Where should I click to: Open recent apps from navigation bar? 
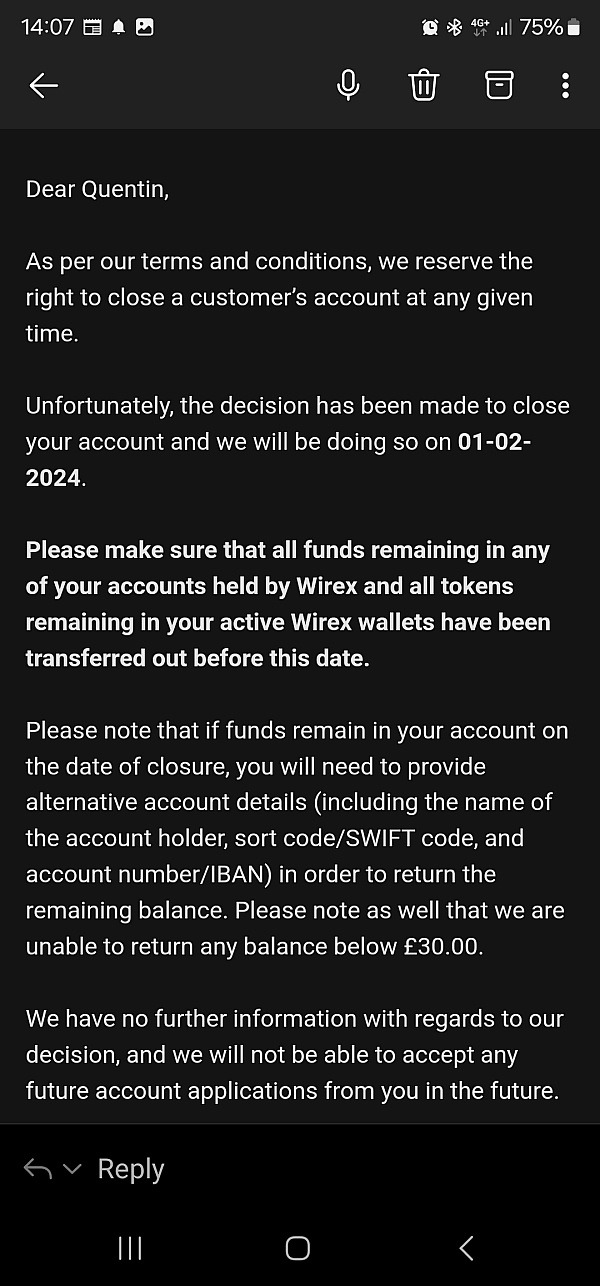(x=130, y=1248)
